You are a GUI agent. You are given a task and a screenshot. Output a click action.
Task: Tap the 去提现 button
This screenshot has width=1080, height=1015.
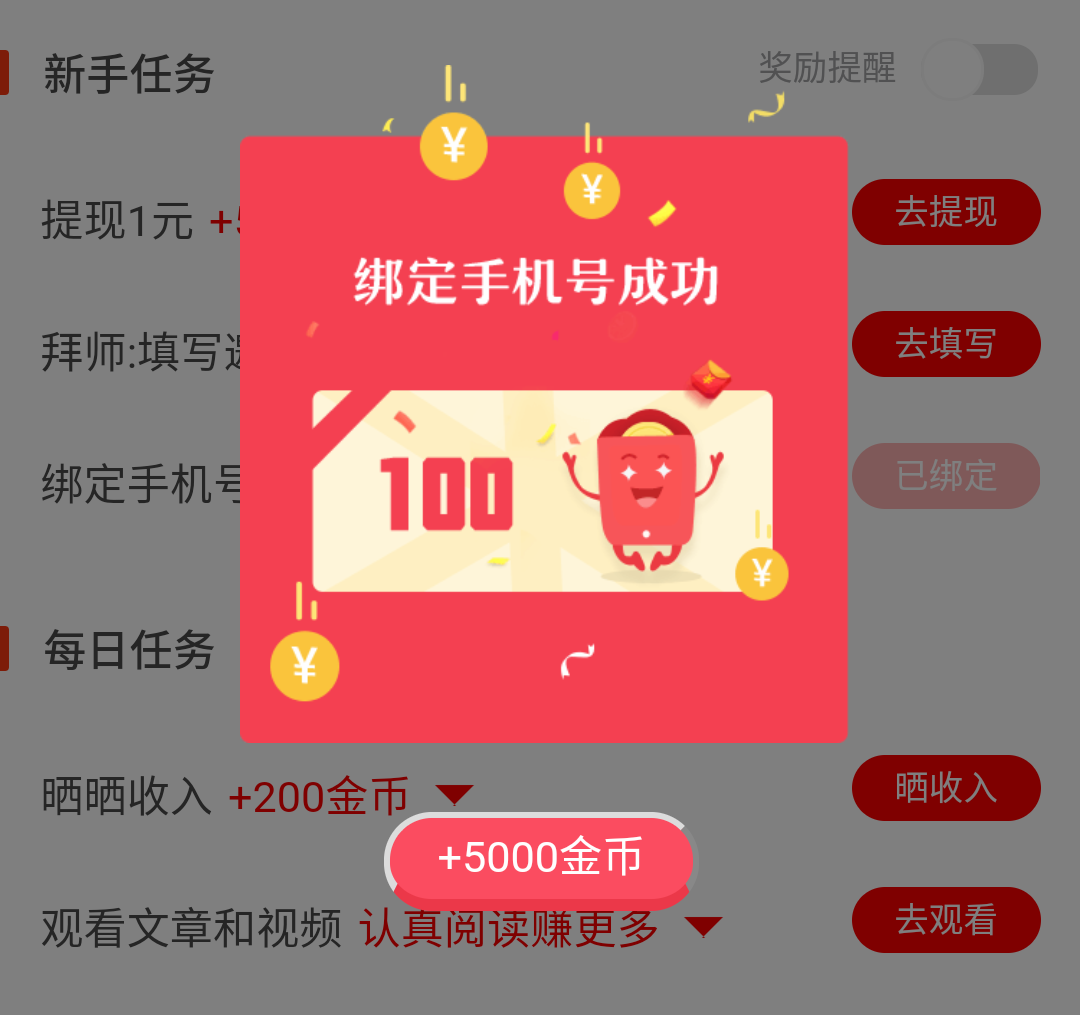click(946, 212)
